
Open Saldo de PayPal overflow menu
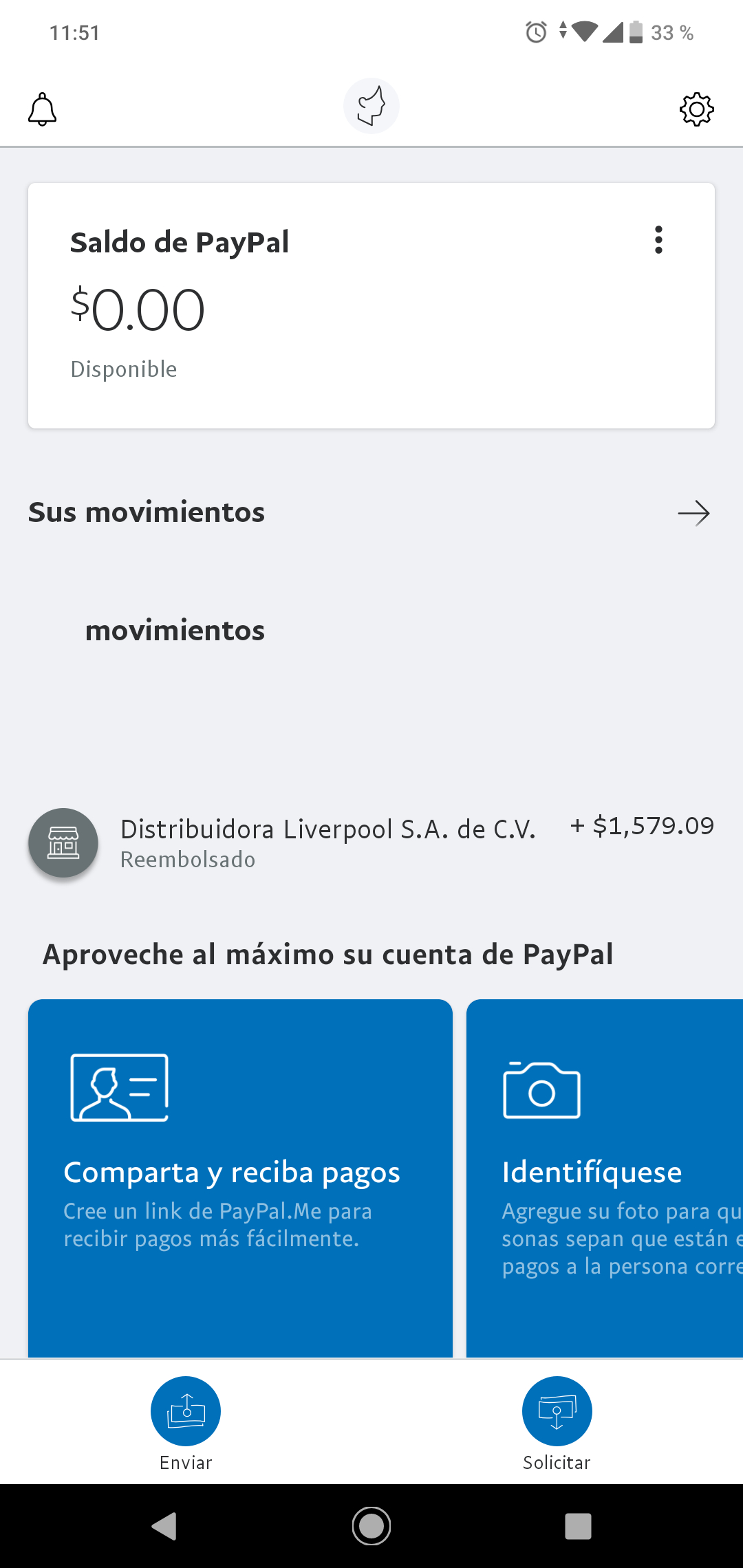[x=658, y=240]
